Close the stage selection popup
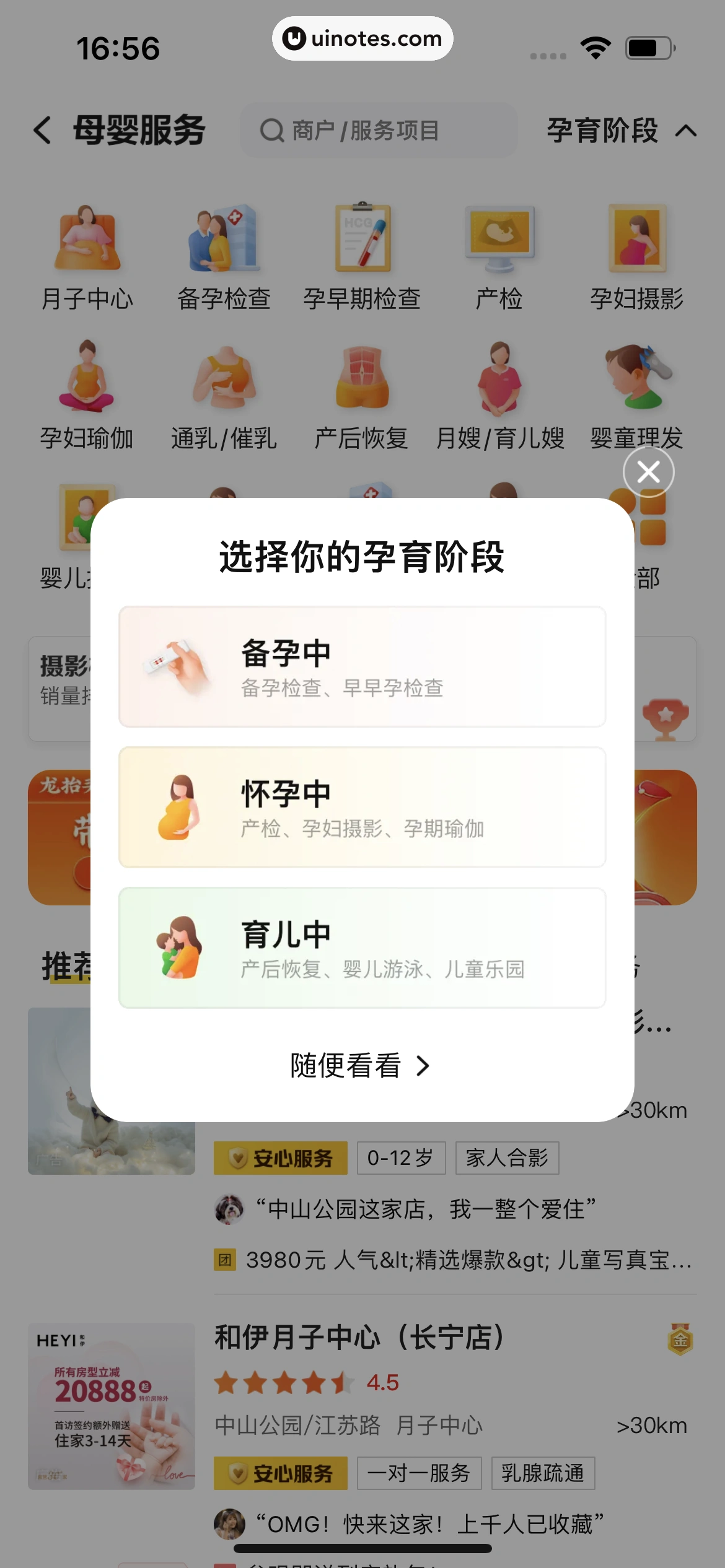Image resolution: width=725 pixels, height=1568 pixels. pos(649,471)
